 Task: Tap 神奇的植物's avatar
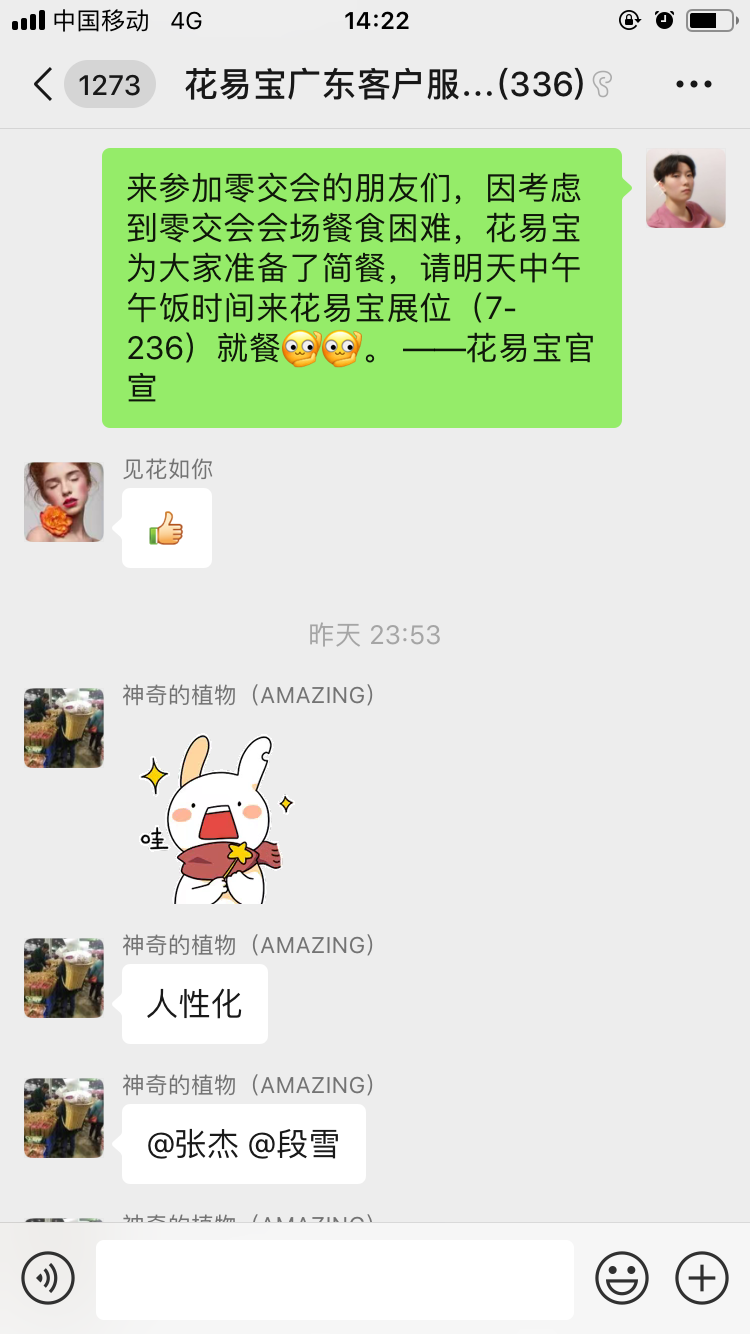click(63, 728)
